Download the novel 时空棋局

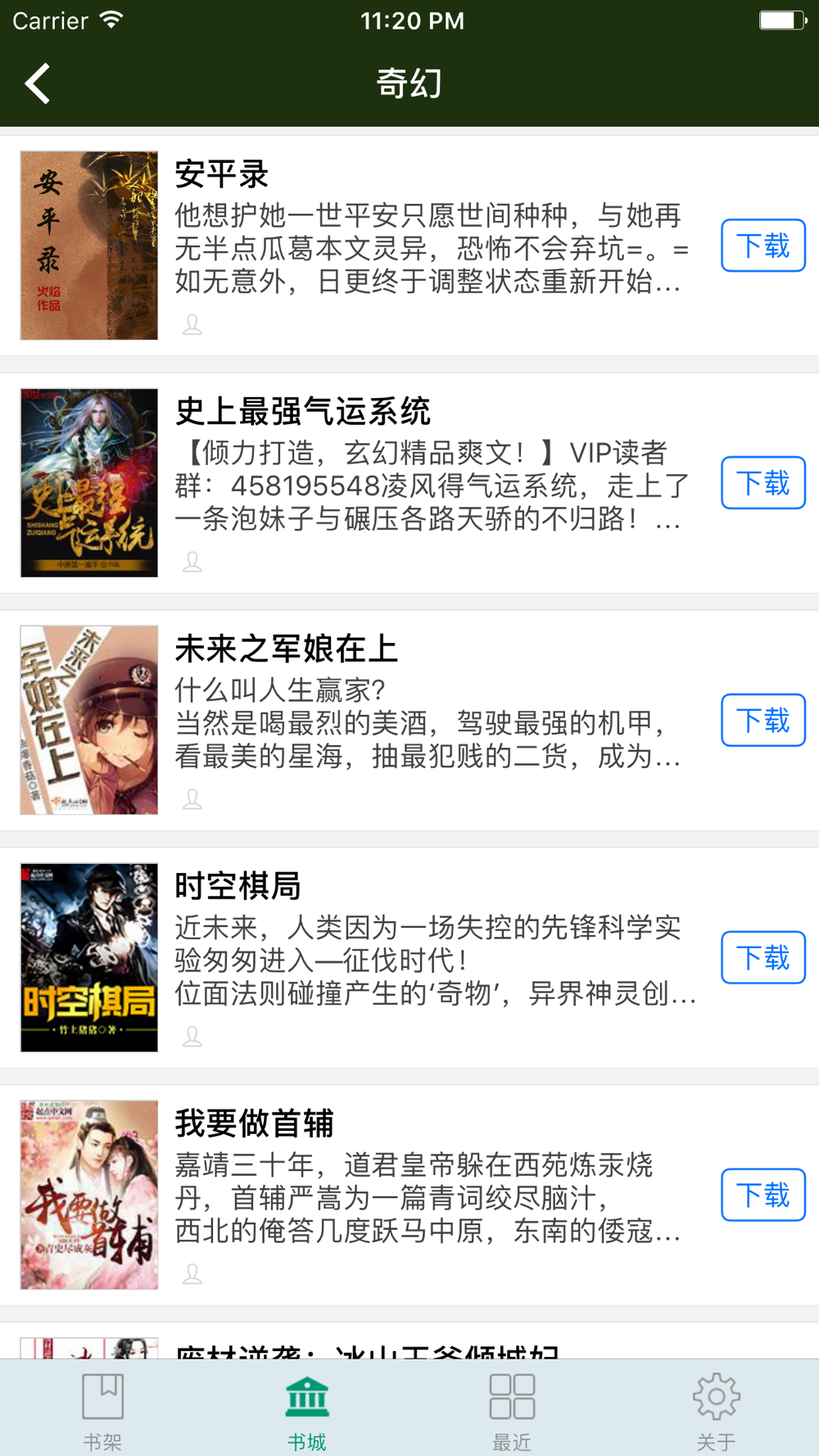pyautogui.click(x=762, y=957)
